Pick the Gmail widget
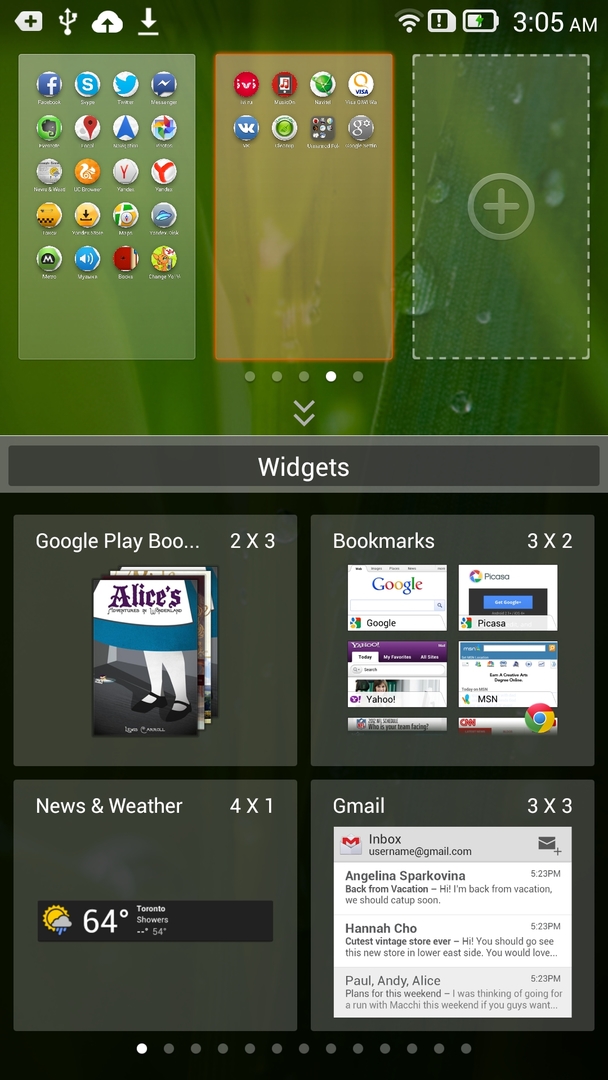This screenshot has width=608, height=1080. coord(452,905)
